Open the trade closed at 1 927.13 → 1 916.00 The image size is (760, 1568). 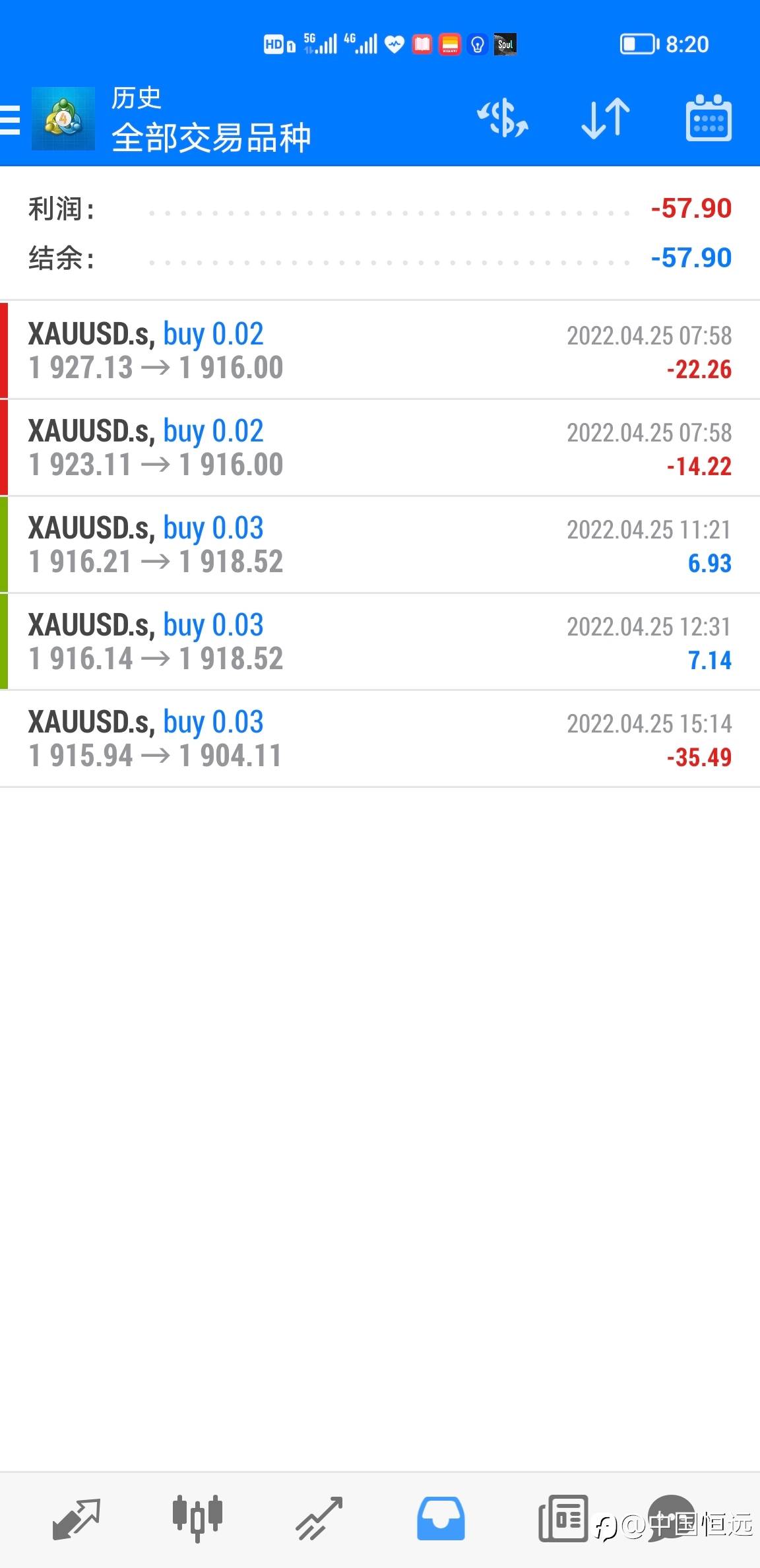pos(380,350)
